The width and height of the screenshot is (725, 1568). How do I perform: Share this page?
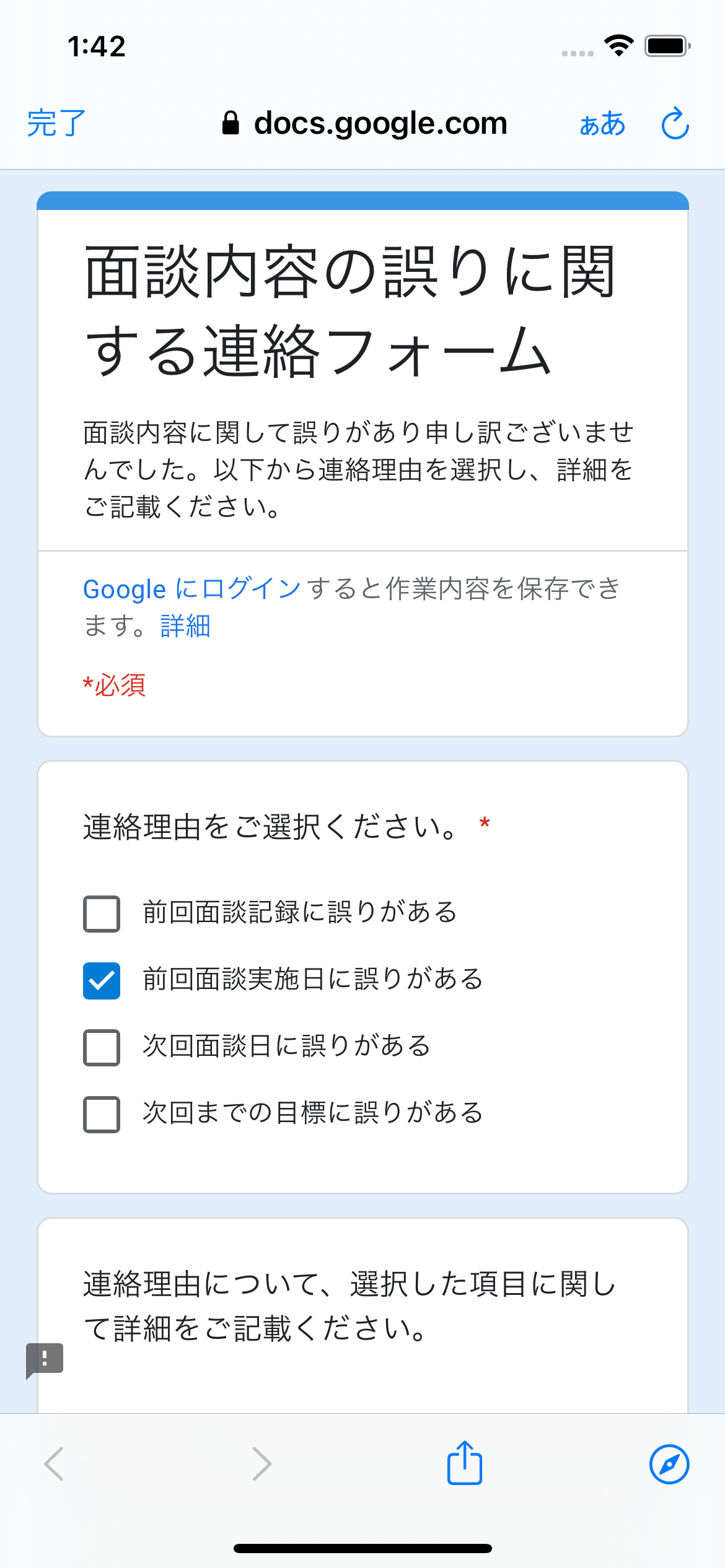click(465, 1463)
